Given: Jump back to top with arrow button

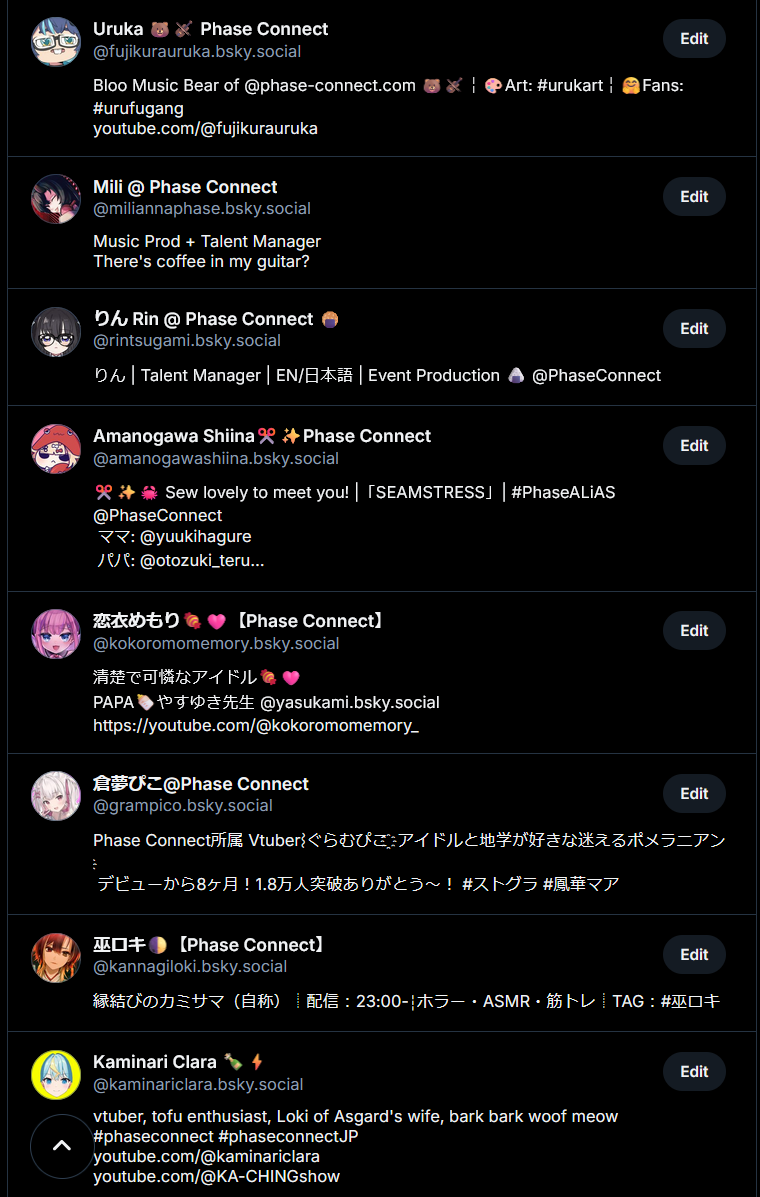Looking at the screenshot, I should (61, 1146).
